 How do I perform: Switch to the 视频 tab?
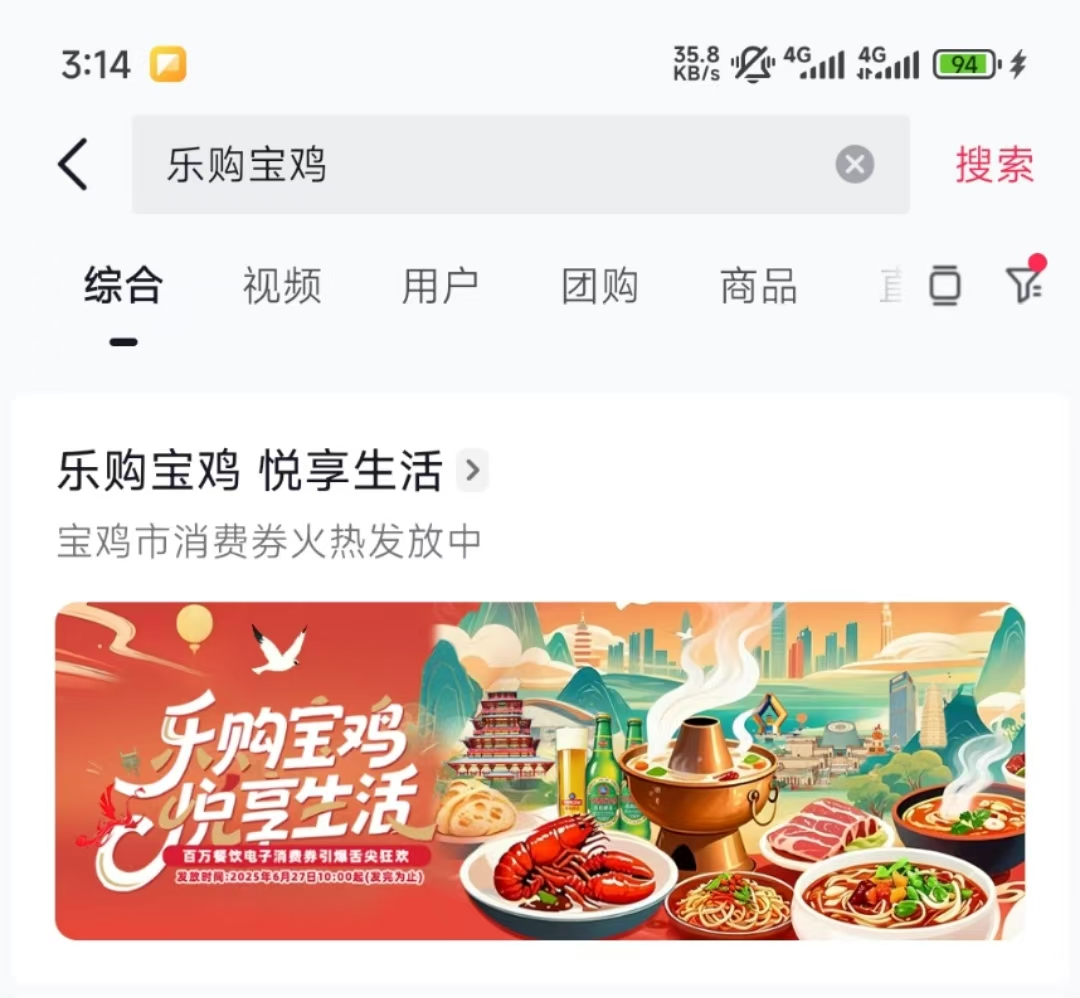[281, 287]
